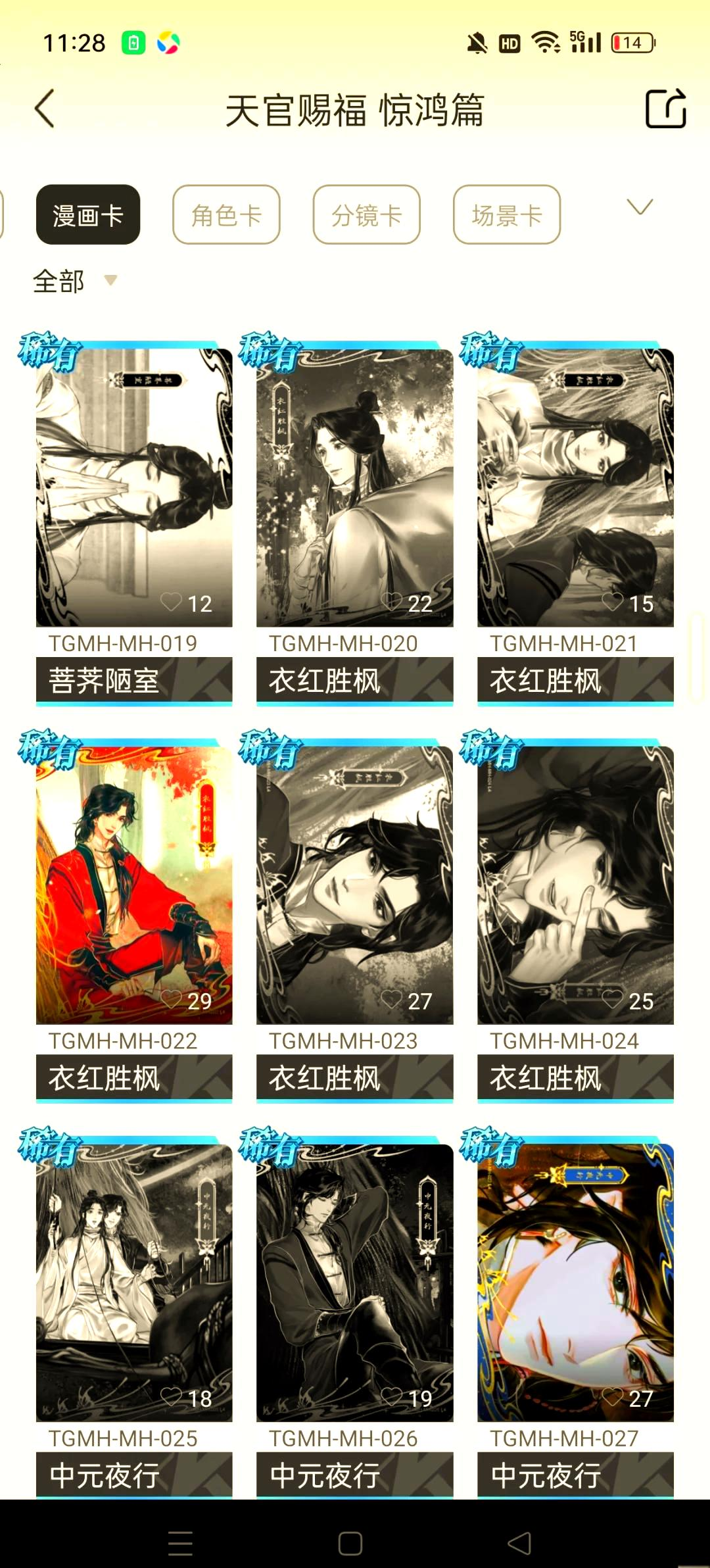710x1568 pixels.
Task: Switch to the 角色卡 category
Action: pyautogui.click(x=226, y=215)
